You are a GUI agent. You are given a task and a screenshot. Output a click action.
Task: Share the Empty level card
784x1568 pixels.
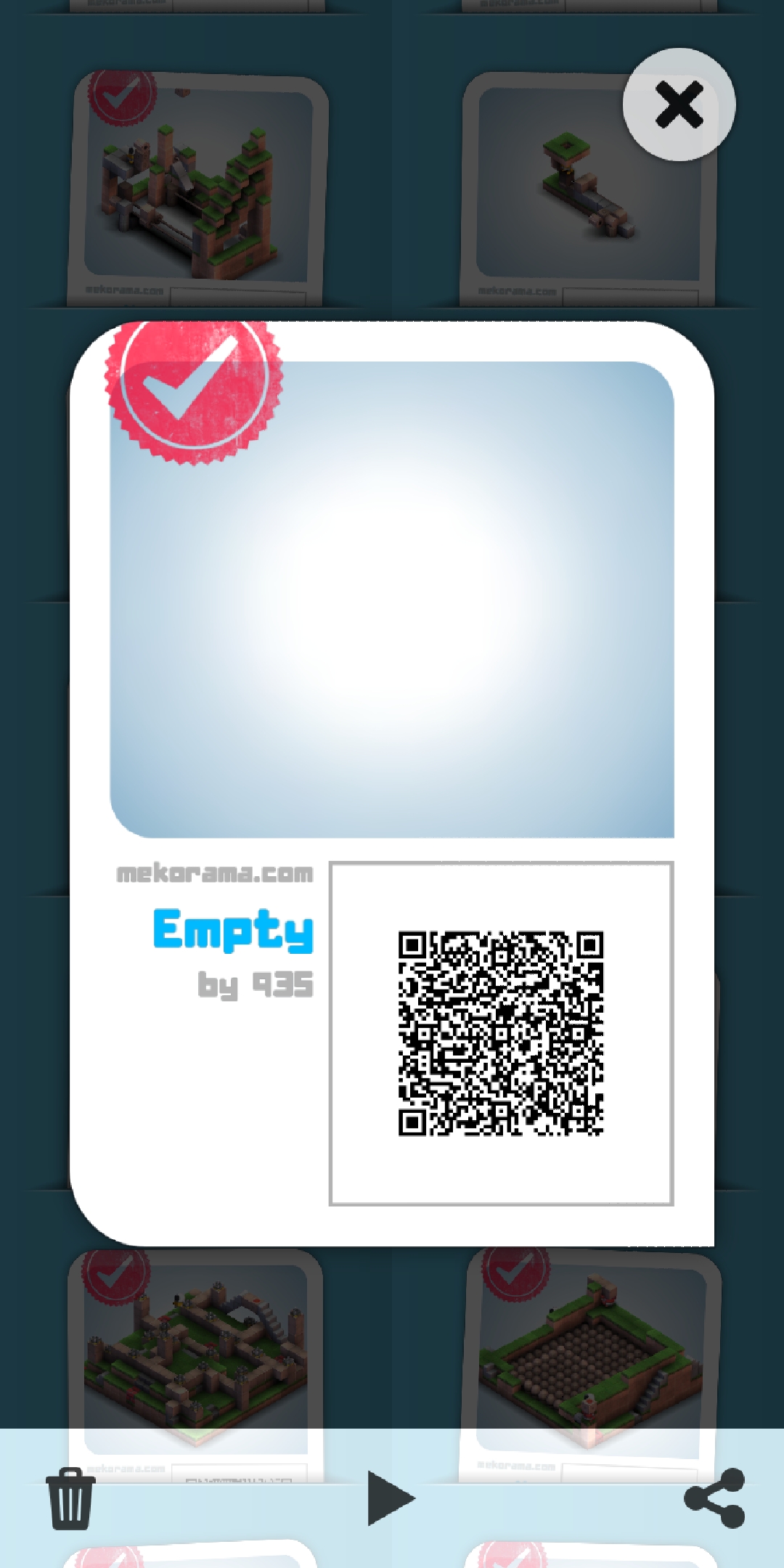pyautogui.click(x=714, y=1498)
